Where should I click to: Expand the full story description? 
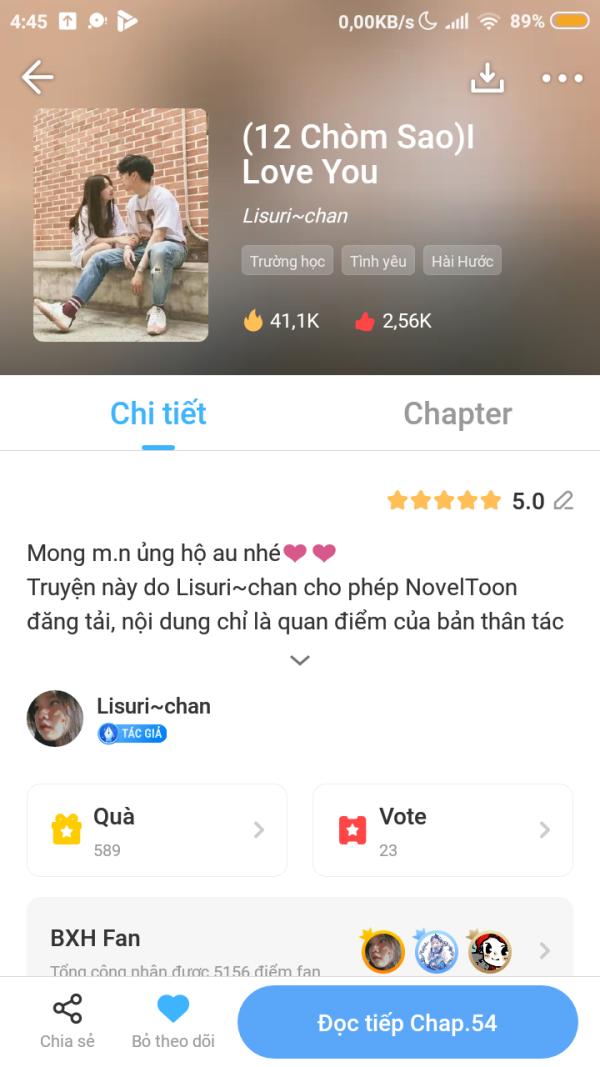299,660
